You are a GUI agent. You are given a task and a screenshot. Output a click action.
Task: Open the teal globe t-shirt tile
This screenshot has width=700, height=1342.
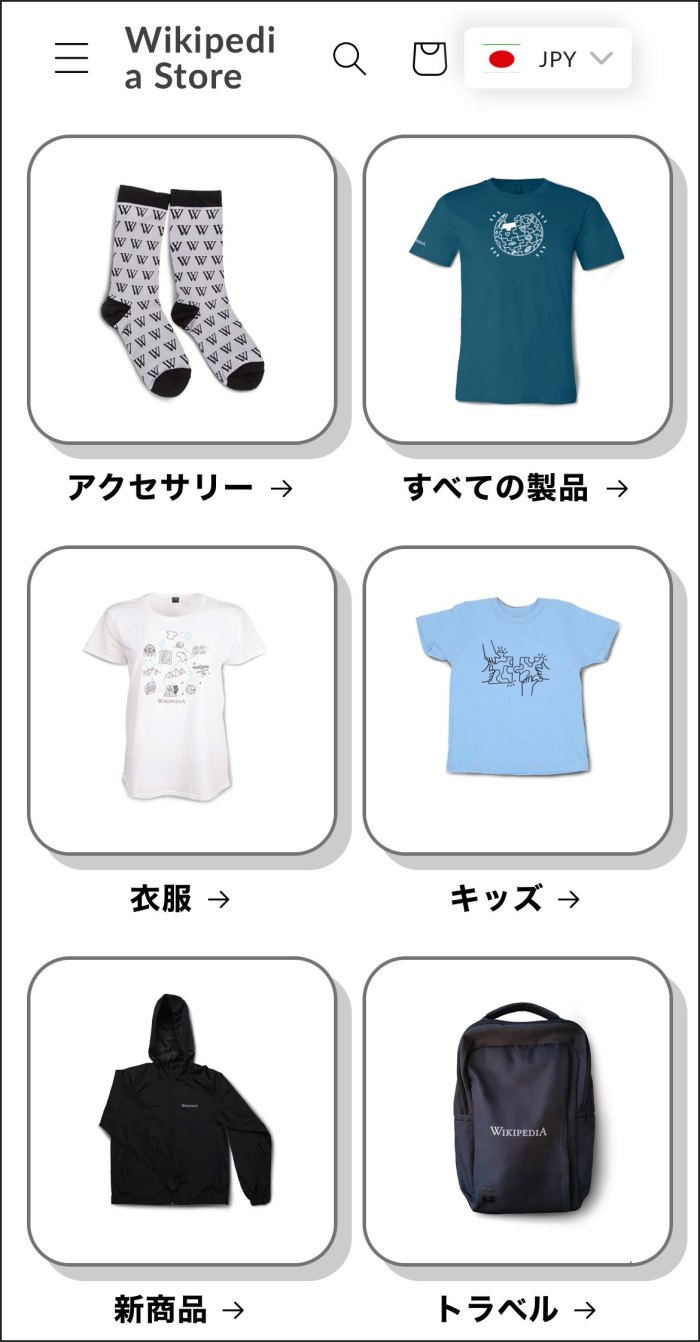[x=517, y=290]
